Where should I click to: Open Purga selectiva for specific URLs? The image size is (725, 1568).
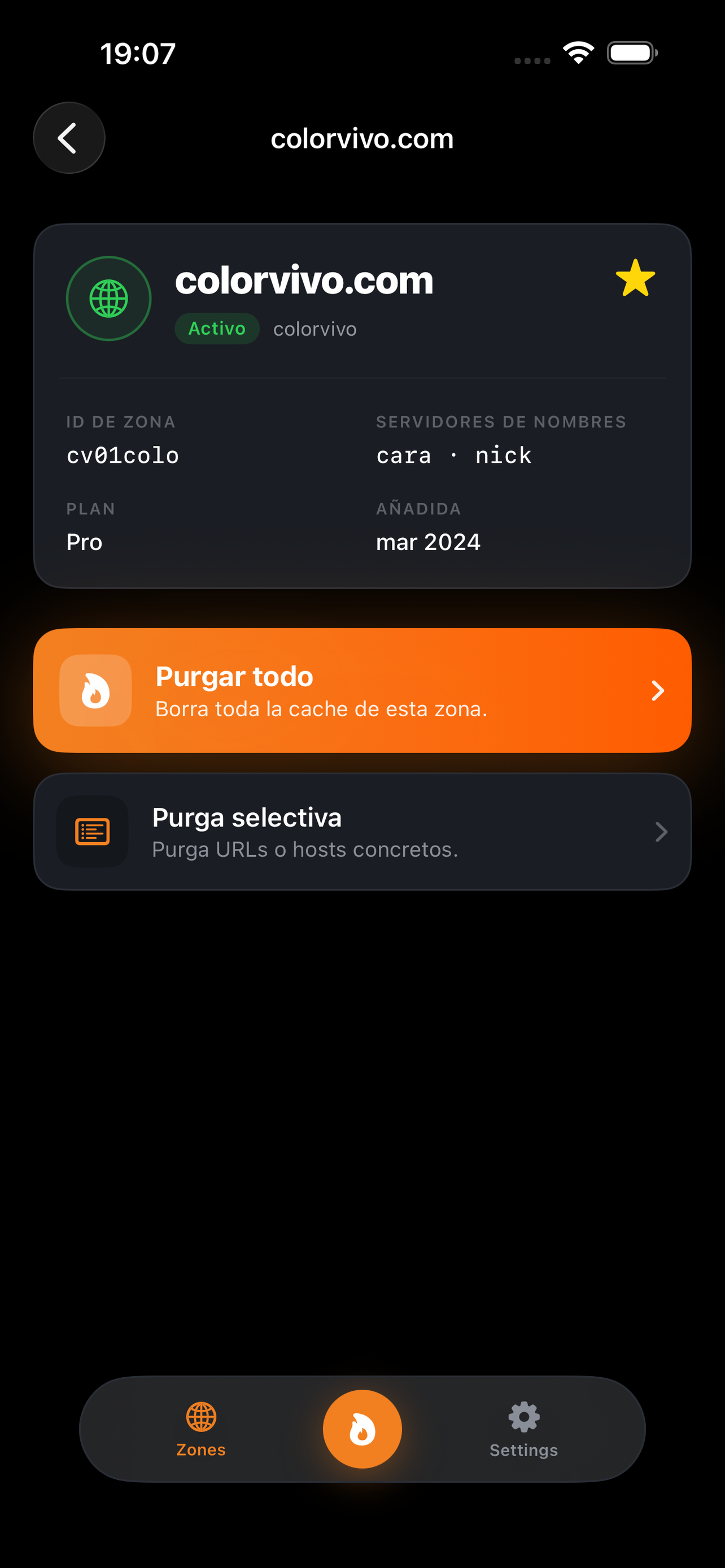pyautogui.click(x=362, y=832)
